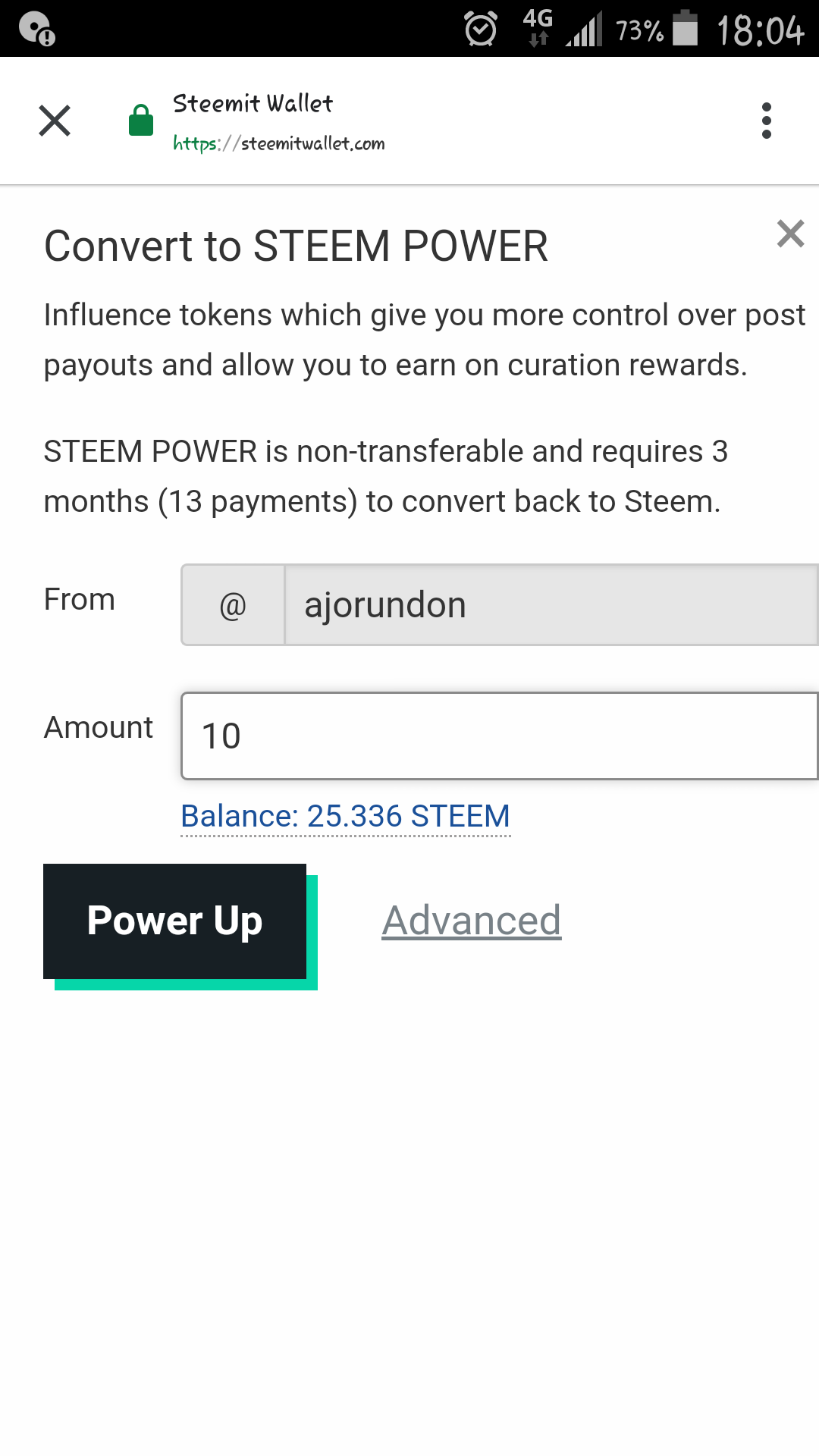819x1456 pixels.
Task: Close the Steemit Wallet browser tab
Action: pos(55,121)
